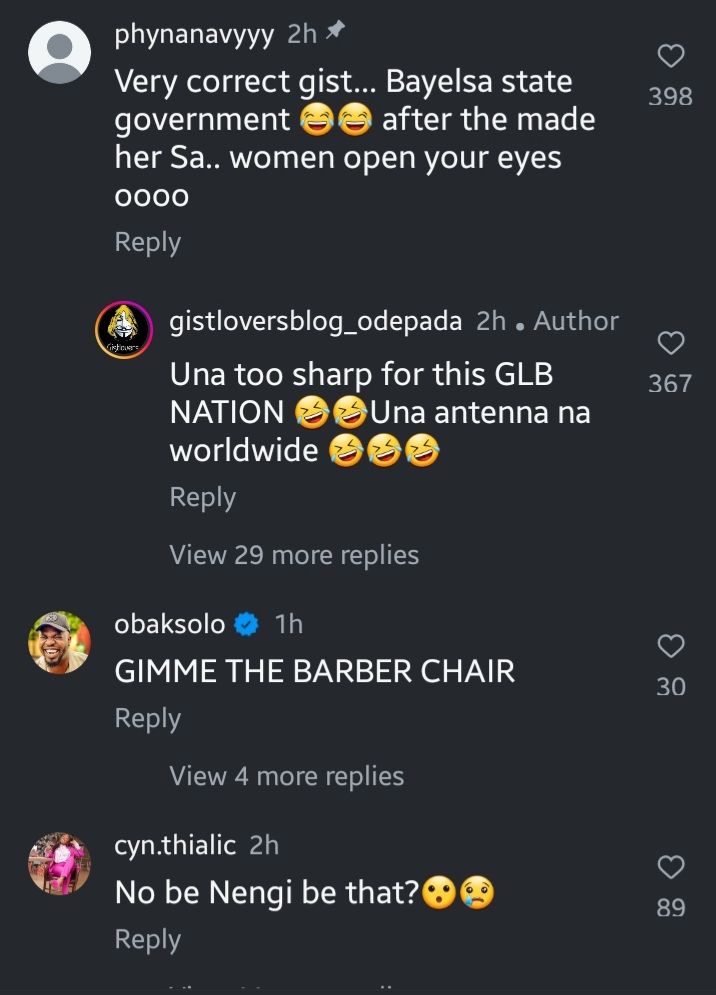Like cyn.thialic's Nengi comment
Viewport: 716px width, 995px height.
tap(671, 867)
